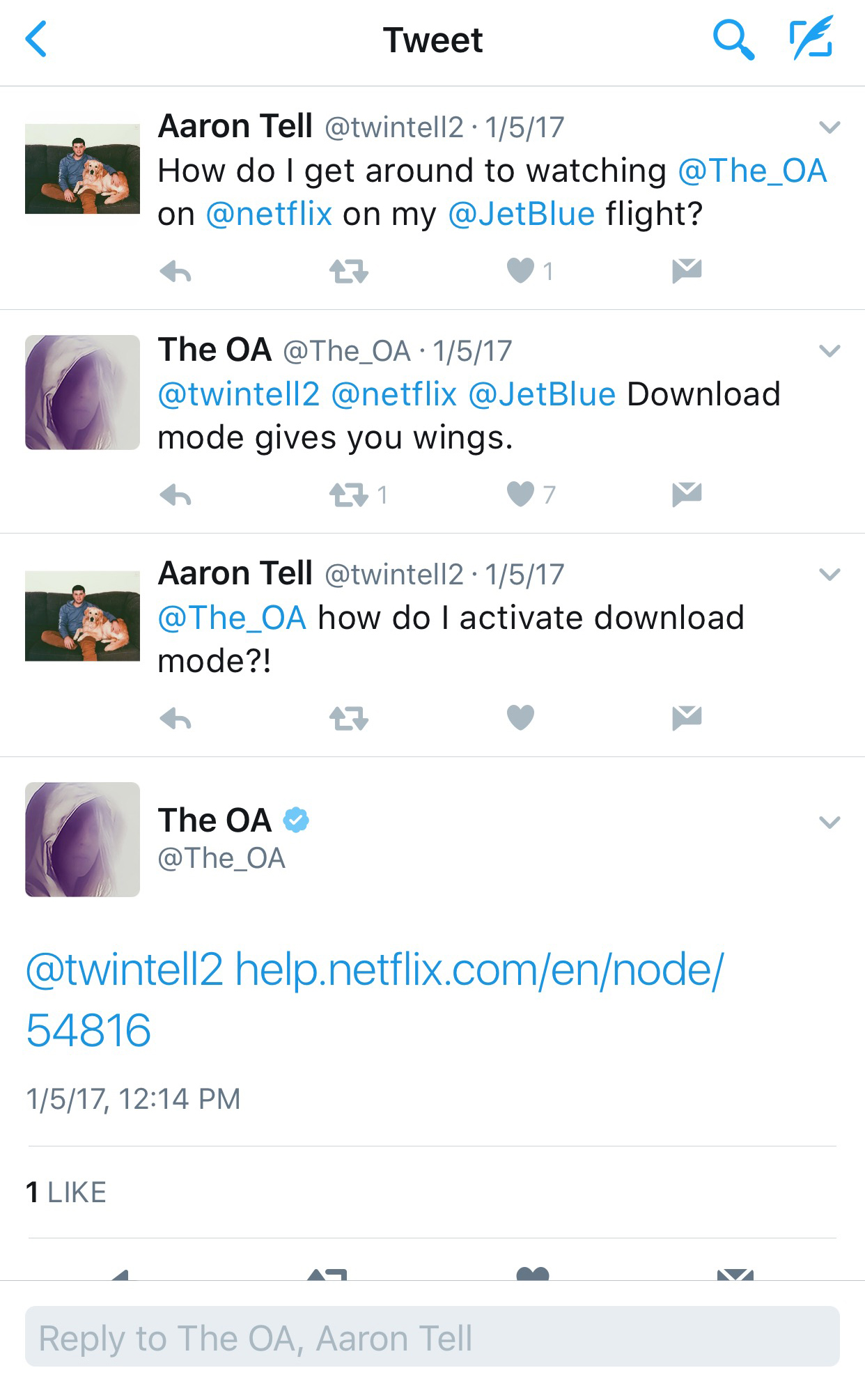The image size is (865, 1400).
Task: Like The OA's 'gives you wings' tweet
Action: [520, 494]
